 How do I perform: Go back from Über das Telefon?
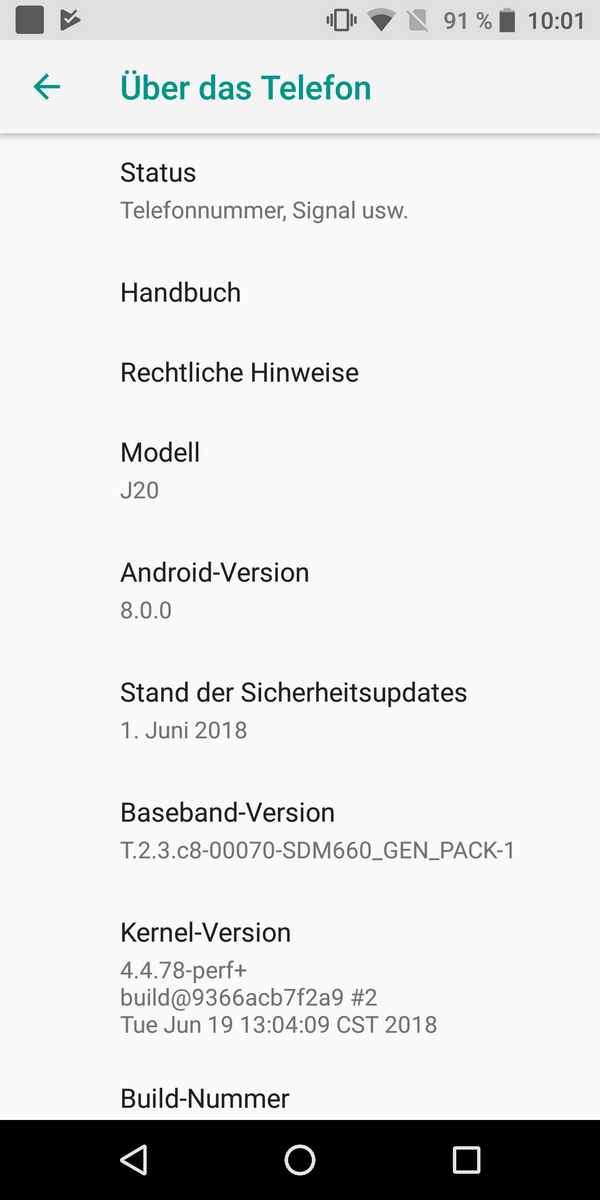(47, 88)
